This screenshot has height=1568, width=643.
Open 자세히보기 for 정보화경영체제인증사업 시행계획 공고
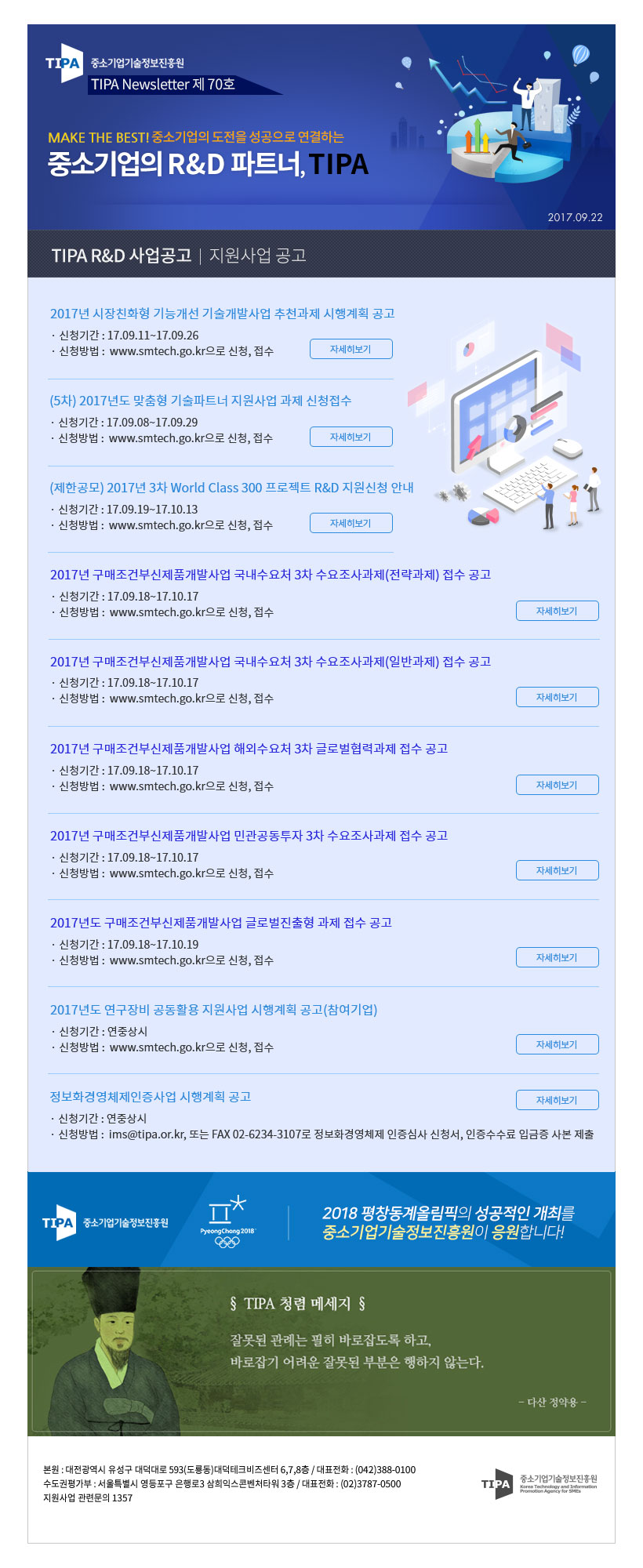pos(557,1100)
